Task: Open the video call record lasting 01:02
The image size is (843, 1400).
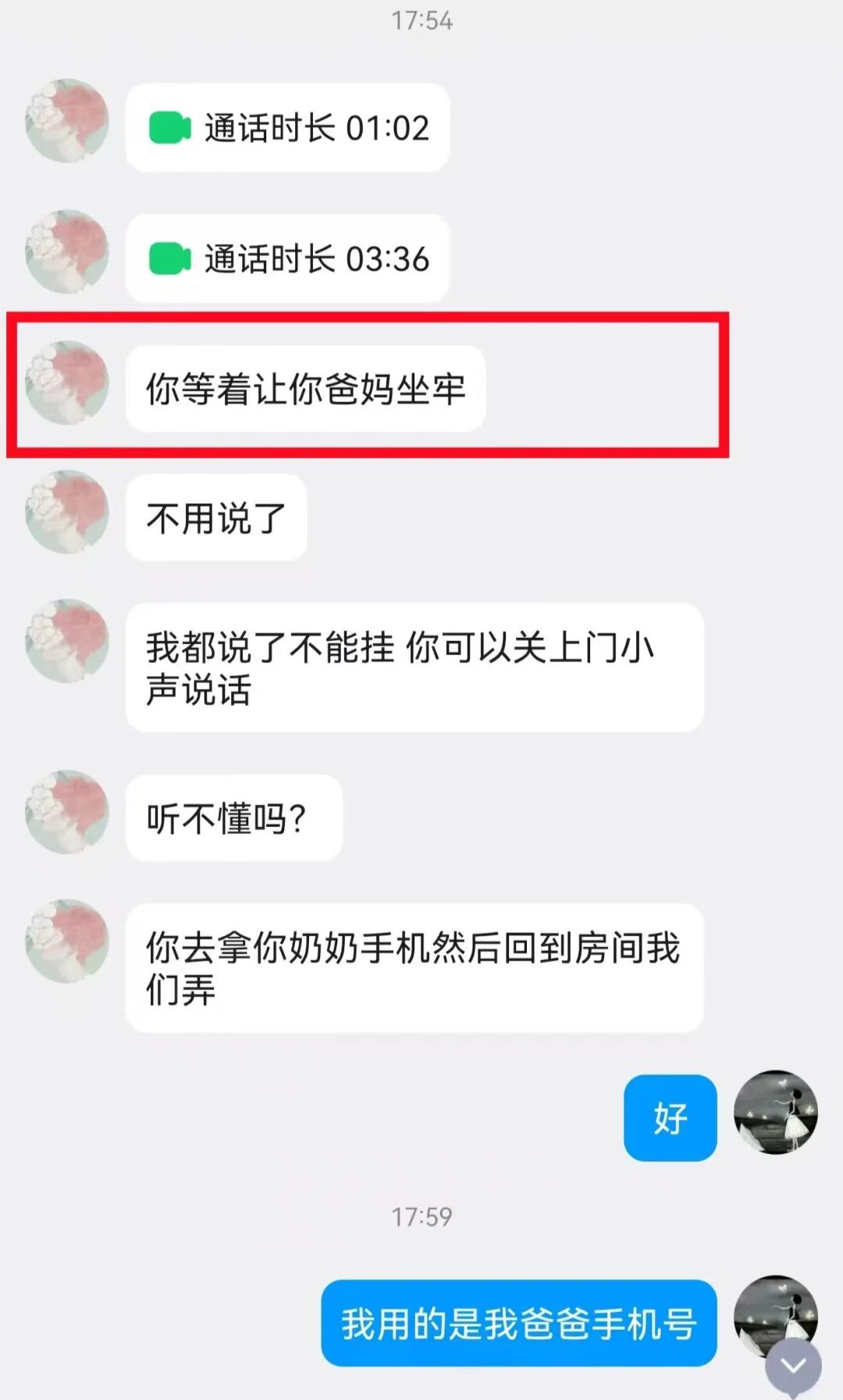Action: 287,128
